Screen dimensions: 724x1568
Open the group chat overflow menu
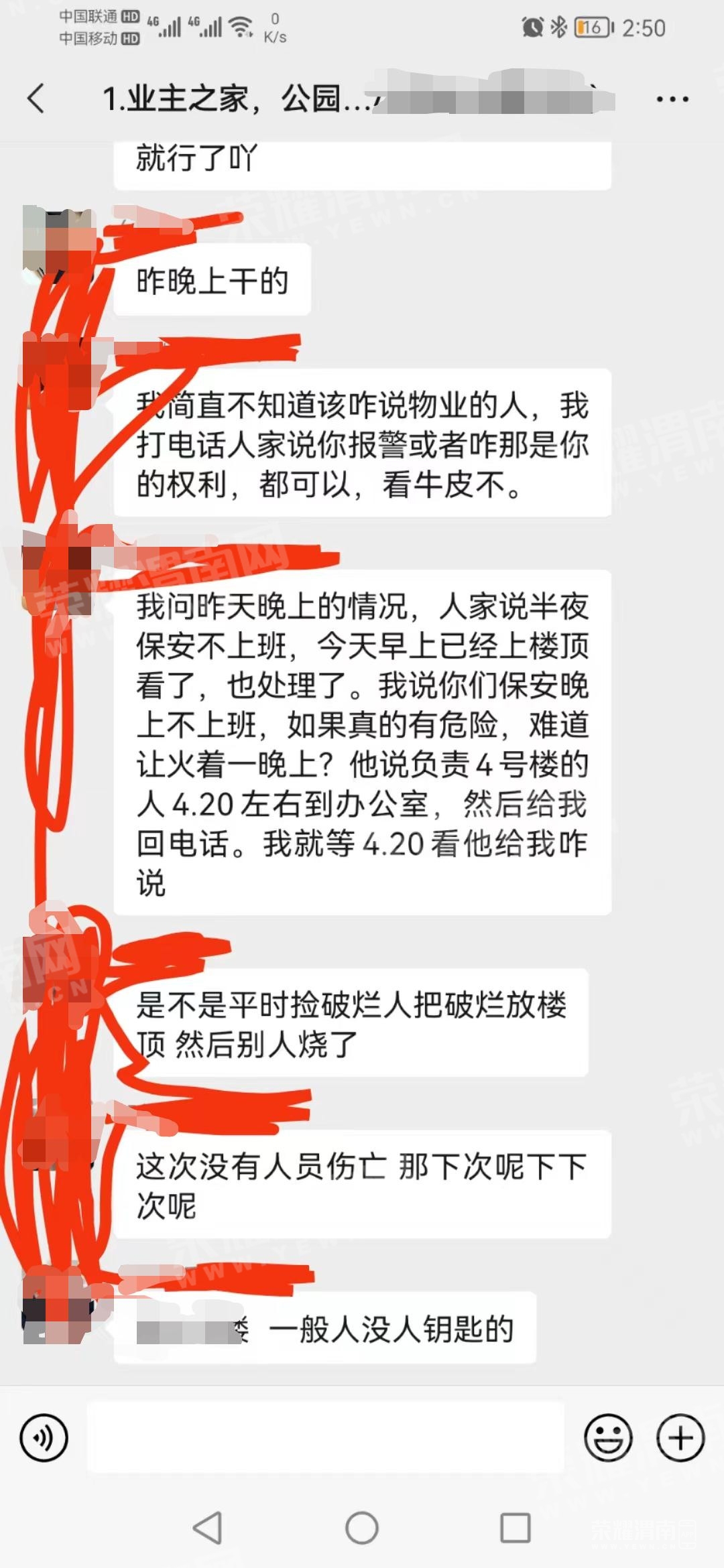672,99
